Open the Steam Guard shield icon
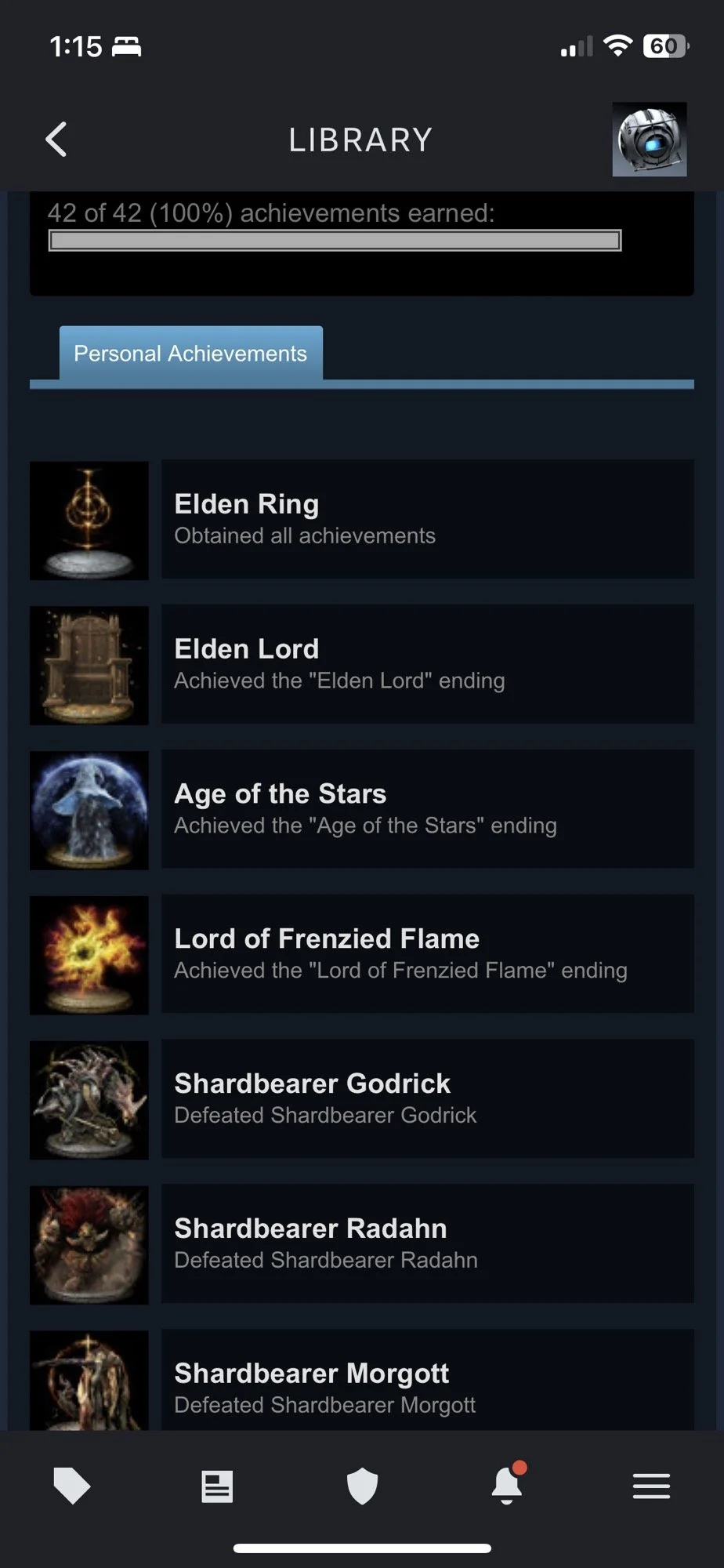Viewport: 724px width, 1568px height. coord(361,1486)
